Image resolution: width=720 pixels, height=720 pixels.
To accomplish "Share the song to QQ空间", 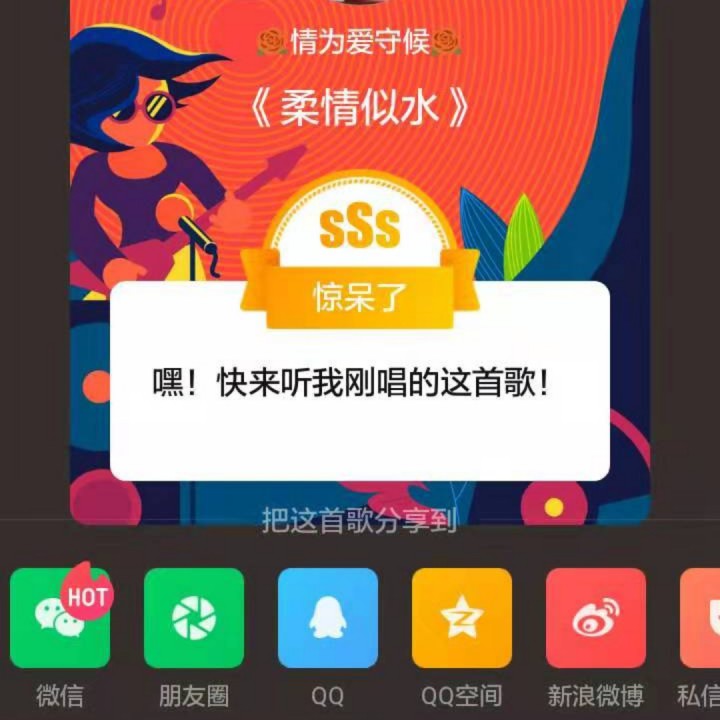I will [462, 618].
